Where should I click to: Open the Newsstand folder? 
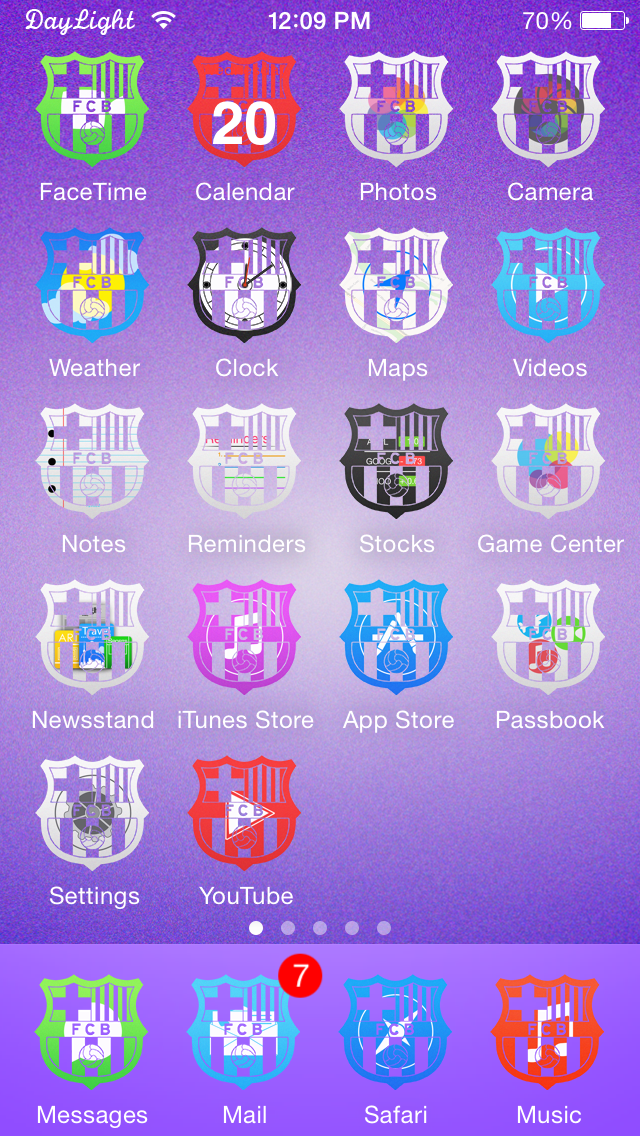[x=93, y=638]
